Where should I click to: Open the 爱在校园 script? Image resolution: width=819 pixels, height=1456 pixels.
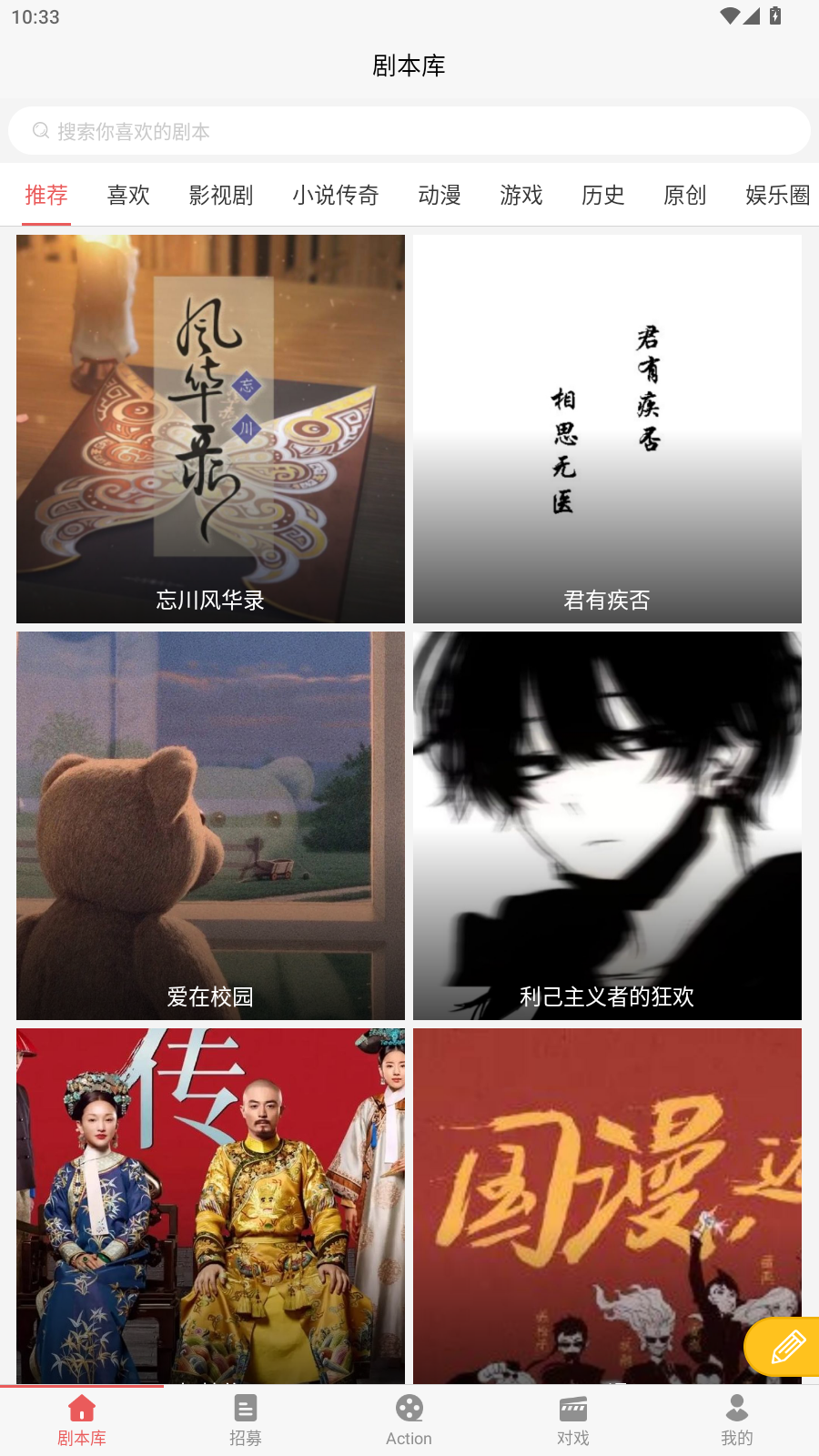(210, 825)
